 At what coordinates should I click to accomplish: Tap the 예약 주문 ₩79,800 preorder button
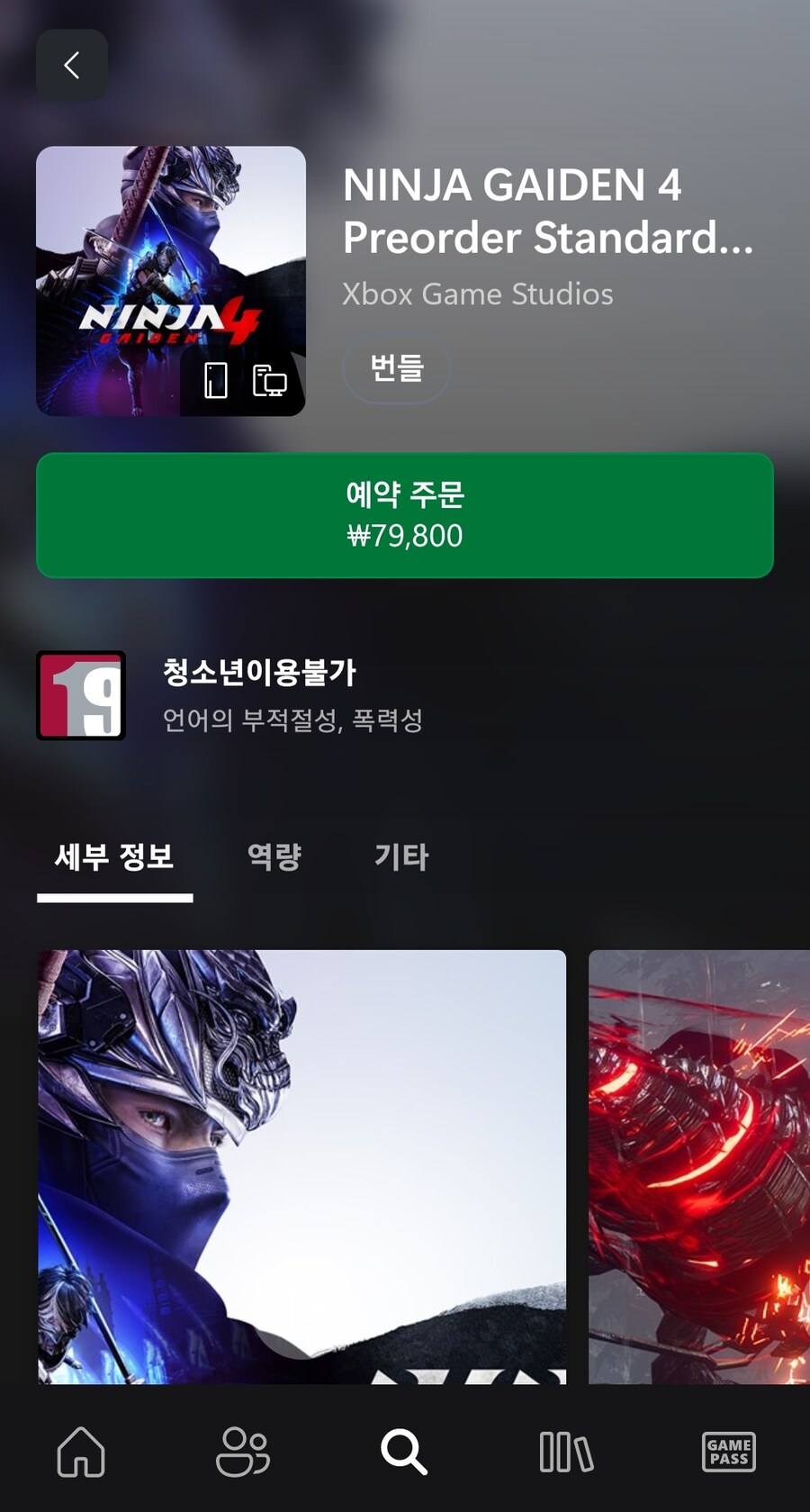405,515
